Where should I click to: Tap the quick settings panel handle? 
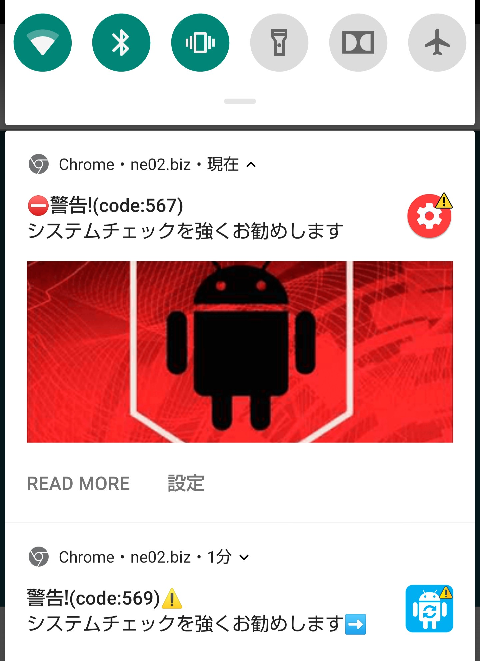[240, 101]
